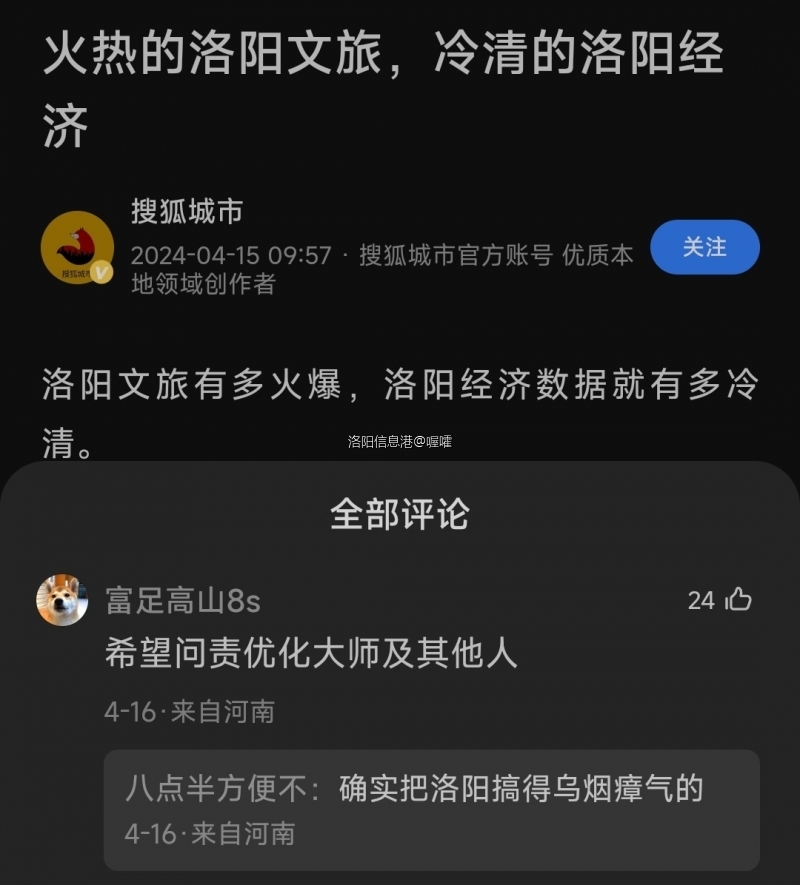The image size is (800, 885).
Task: Tap the dog avatar next to the first comment
Action: click(x=64, y=600)
